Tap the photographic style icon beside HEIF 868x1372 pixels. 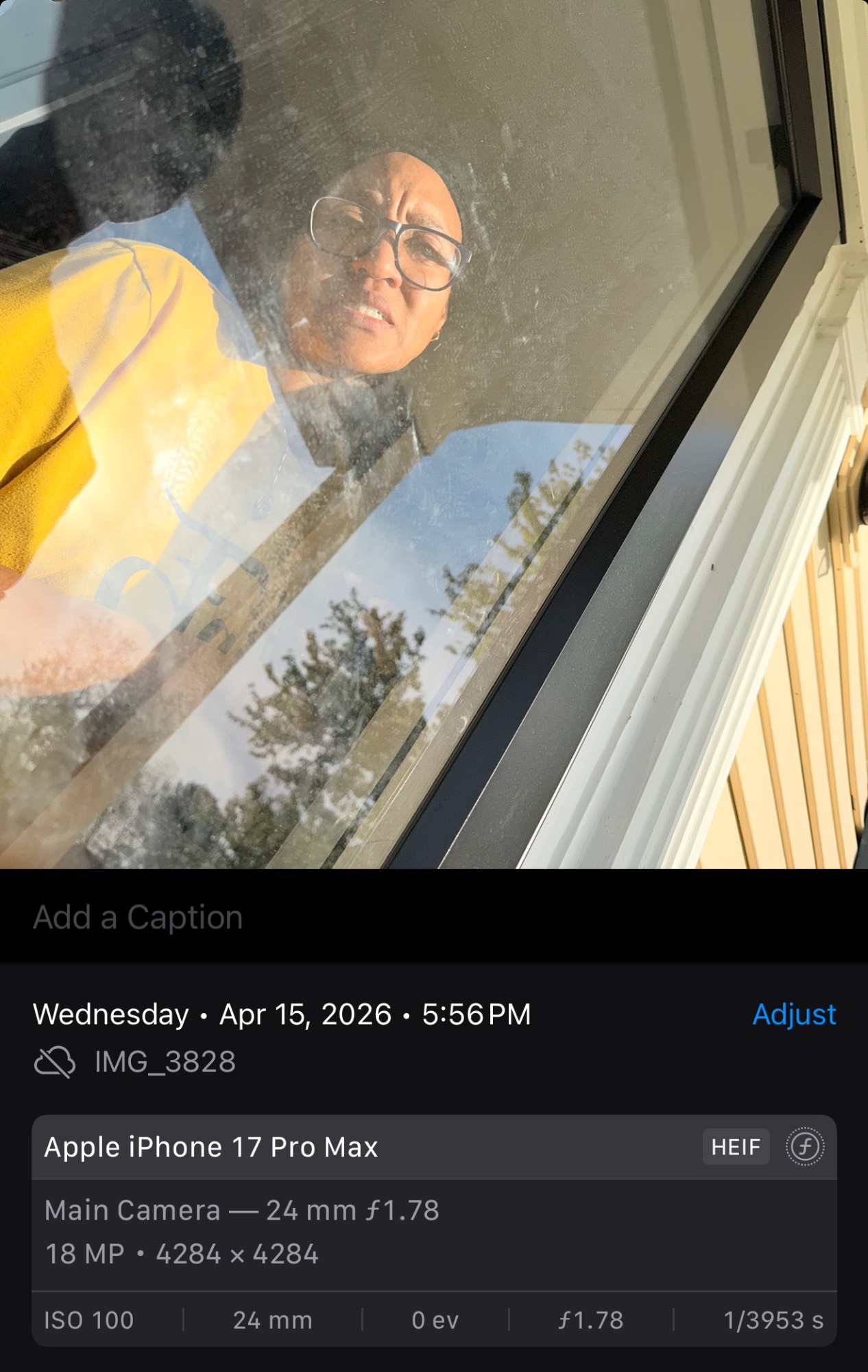(804, 1146)
